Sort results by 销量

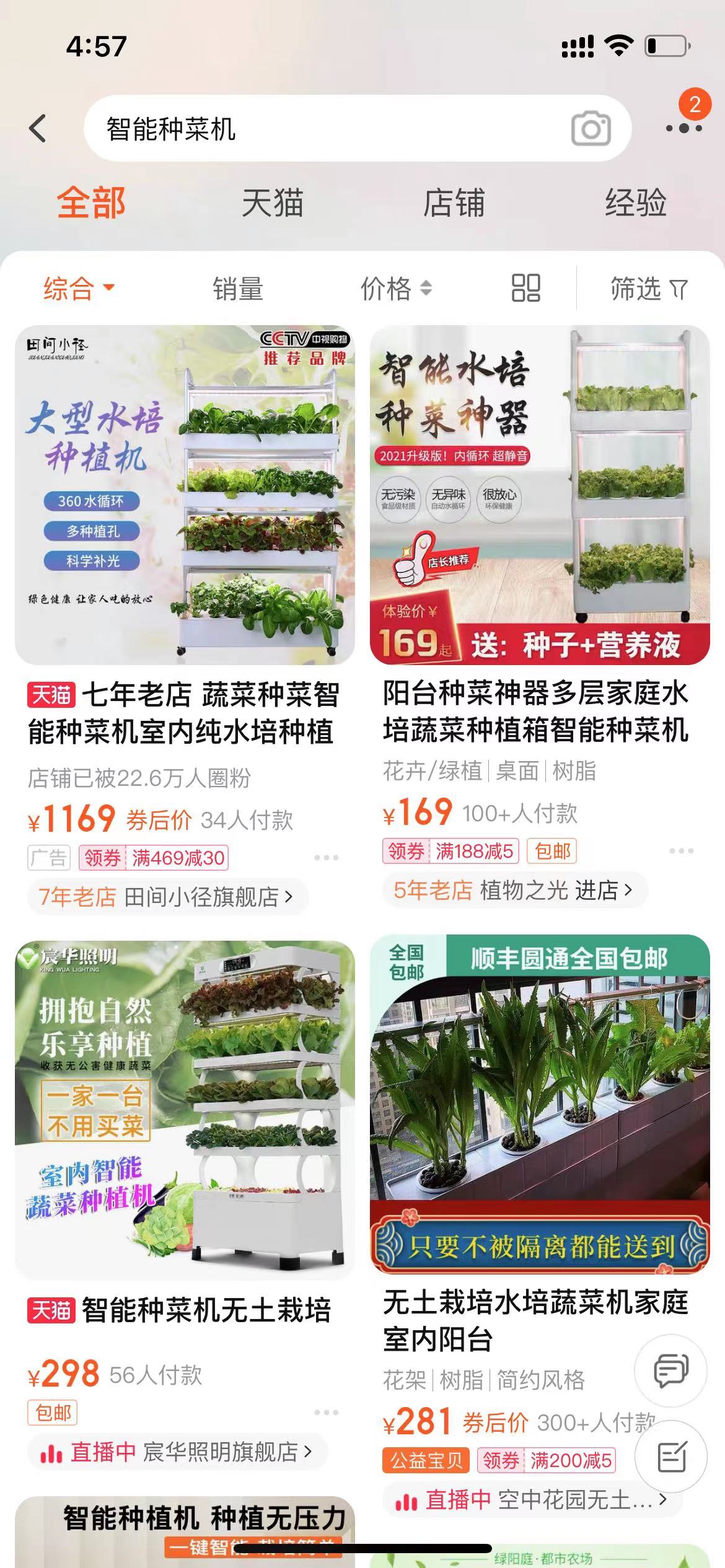tap(238, 289)
